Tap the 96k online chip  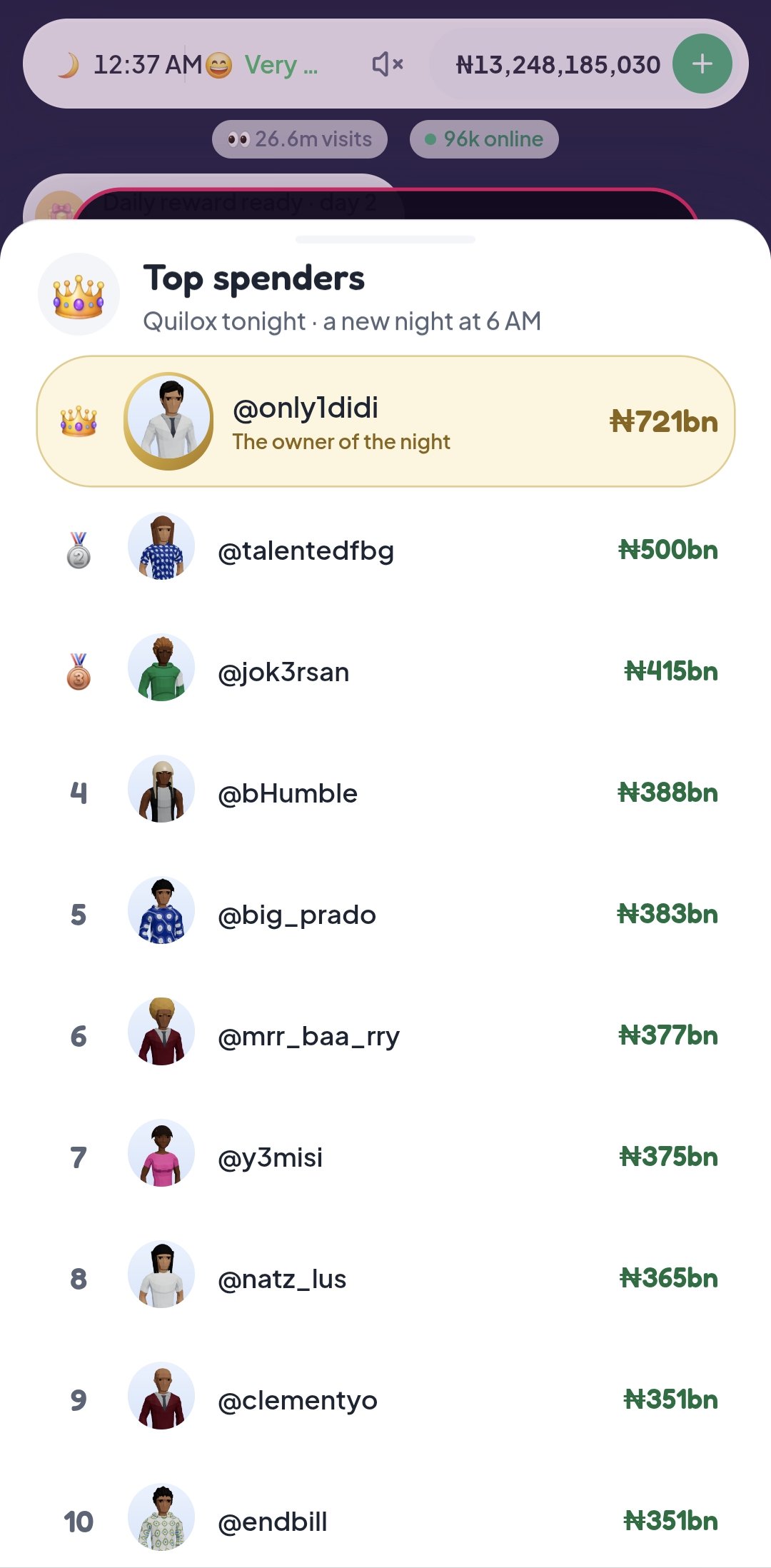tap(484, 139)
